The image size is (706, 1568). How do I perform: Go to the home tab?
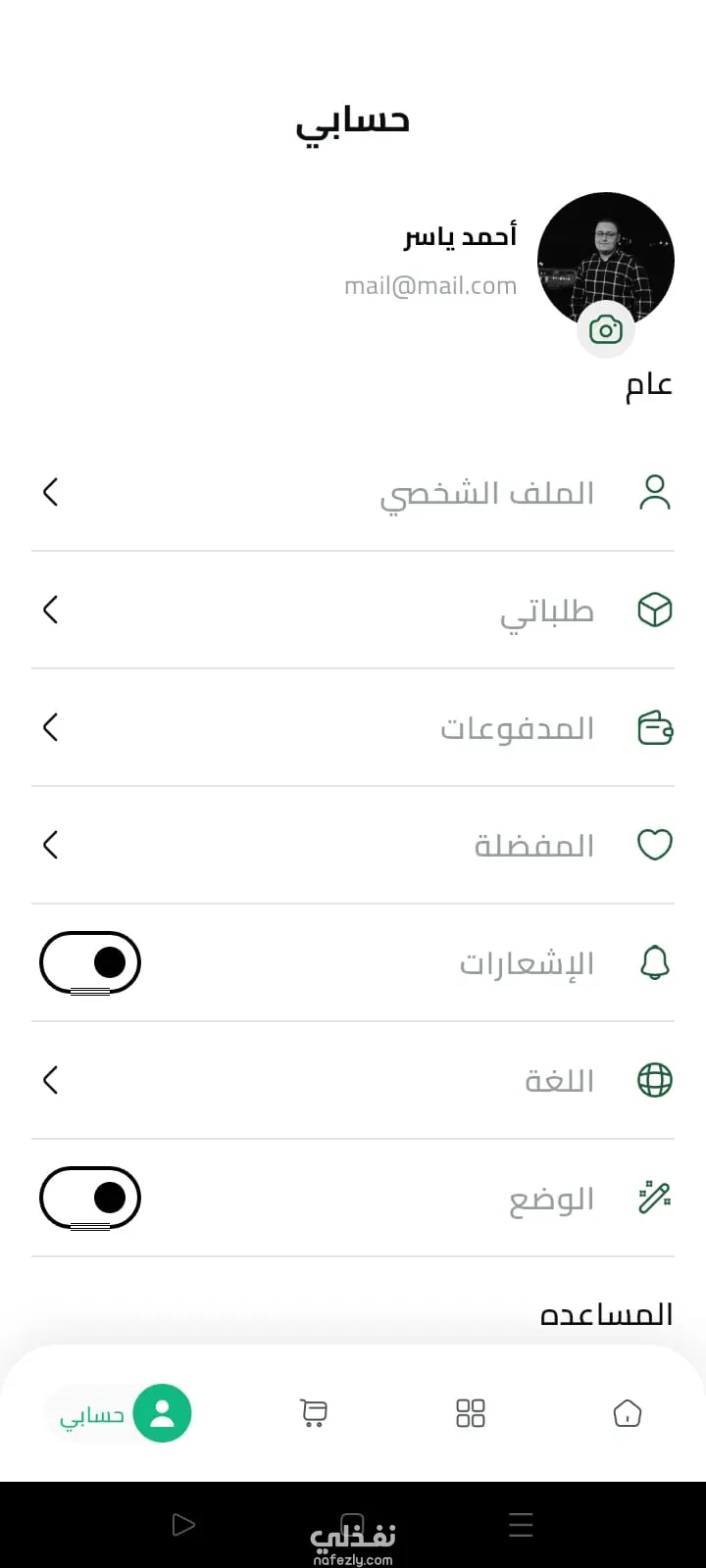627,1413
